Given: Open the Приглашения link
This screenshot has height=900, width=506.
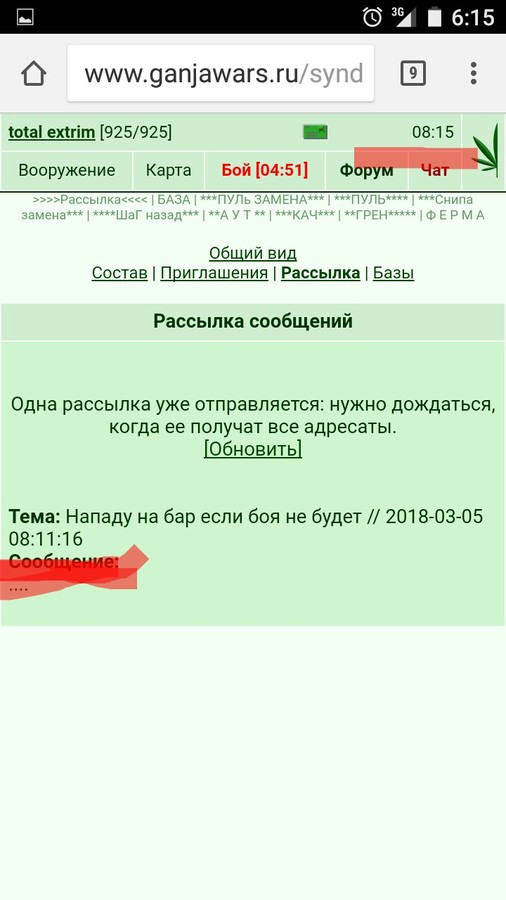Looking at the screenshot, I should click(x=214, y=273).
